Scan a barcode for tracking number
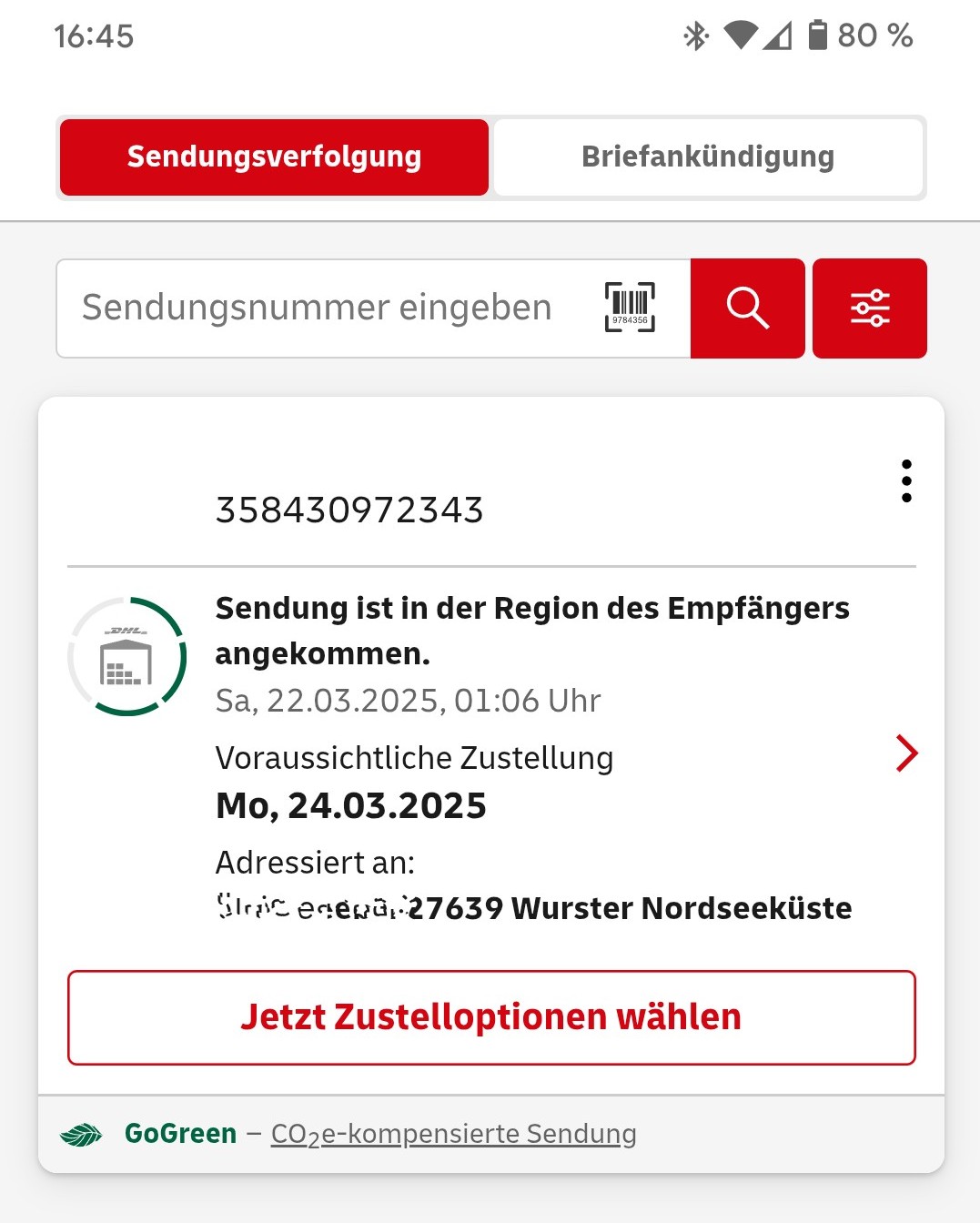Image resolution: width=980 pixels, height=1223 pixels. pyautogui.click(x=630, y=308)
